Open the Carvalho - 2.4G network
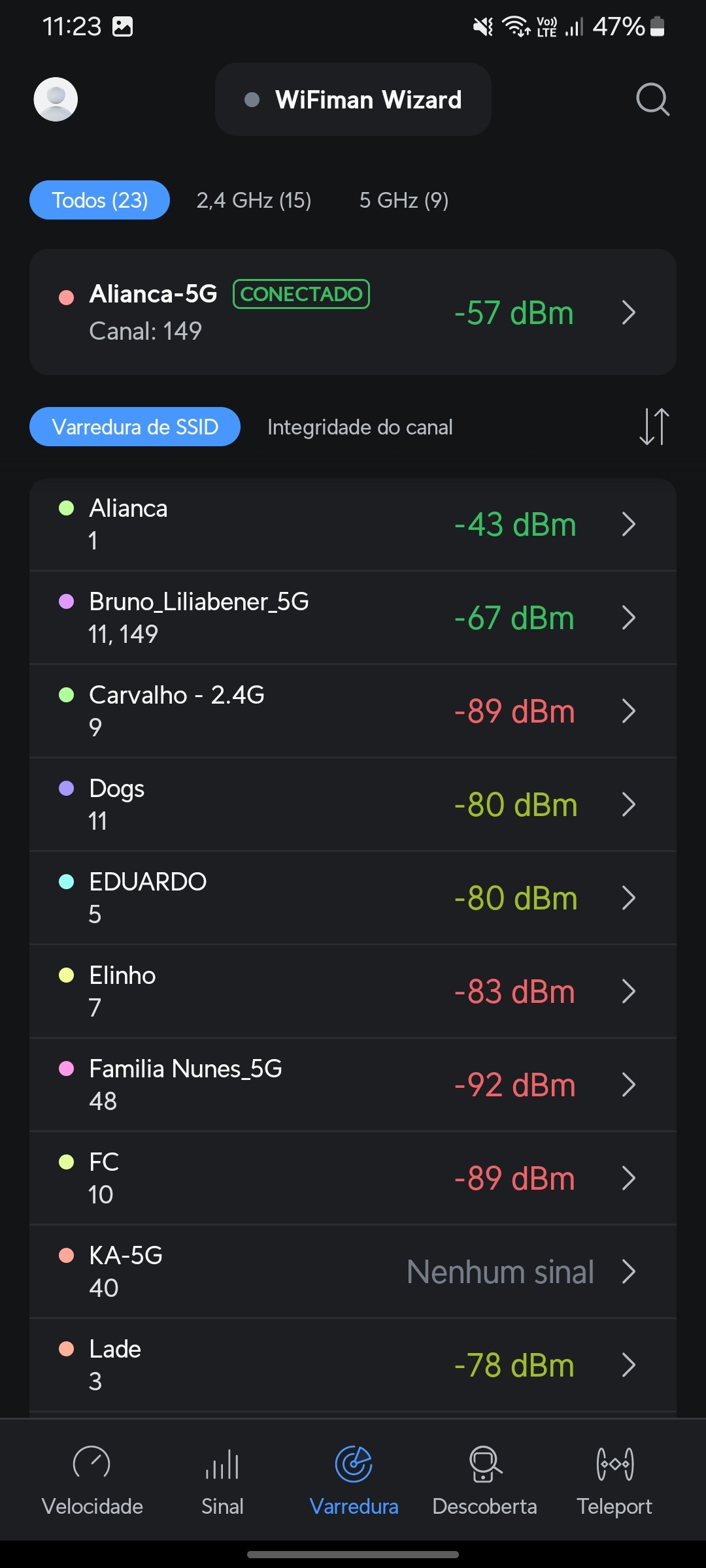706x1568 pixels. pyautogui.click(x=353, y=711)
